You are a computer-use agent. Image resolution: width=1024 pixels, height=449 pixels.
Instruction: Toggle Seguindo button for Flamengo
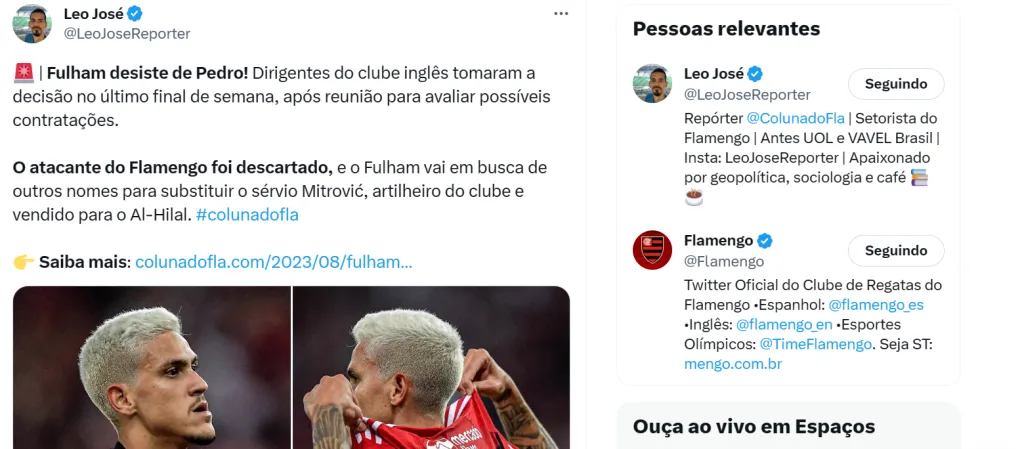coord(895,250)
